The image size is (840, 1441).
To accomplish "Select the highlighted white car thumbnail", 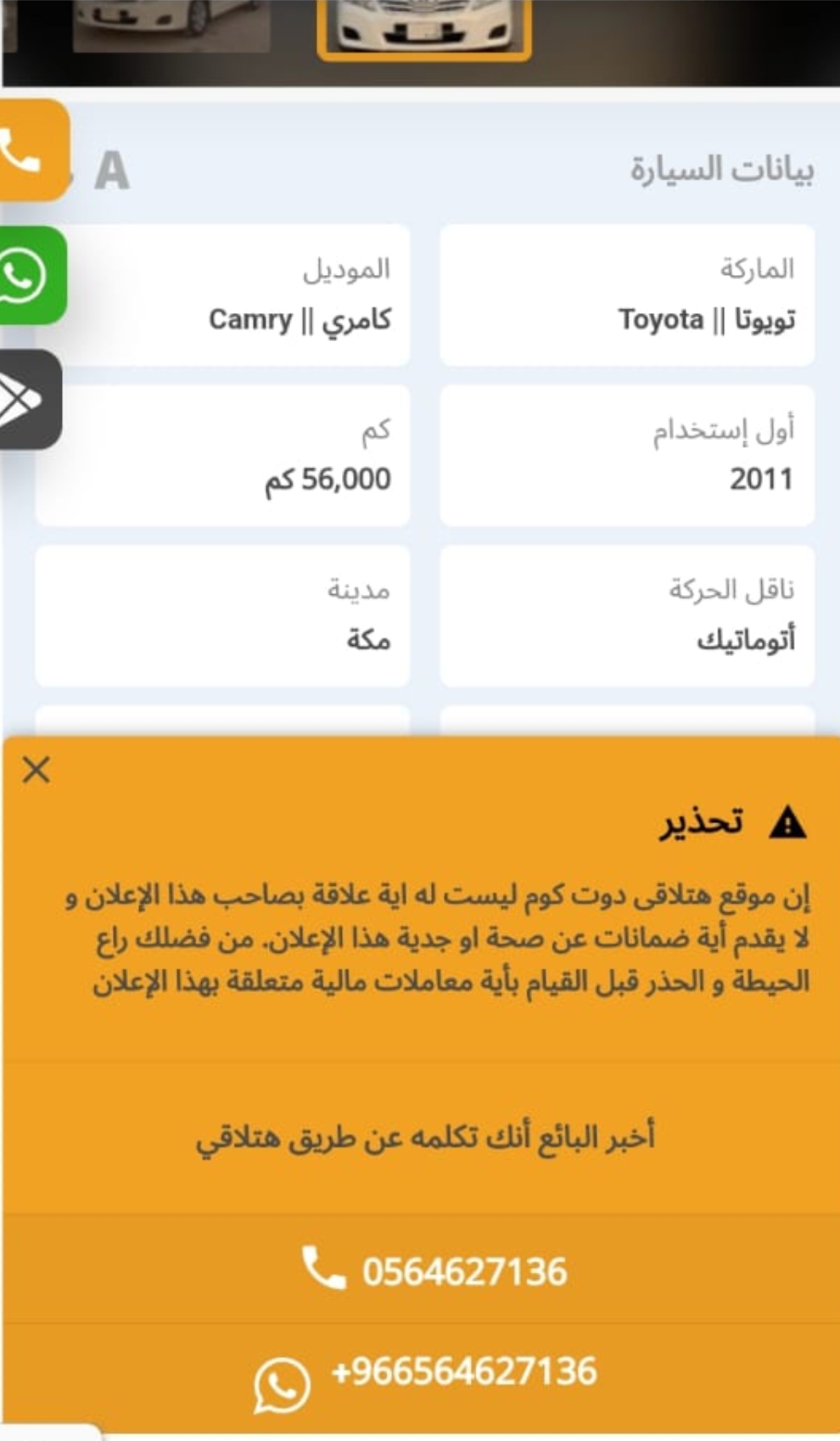I will 424,28.
